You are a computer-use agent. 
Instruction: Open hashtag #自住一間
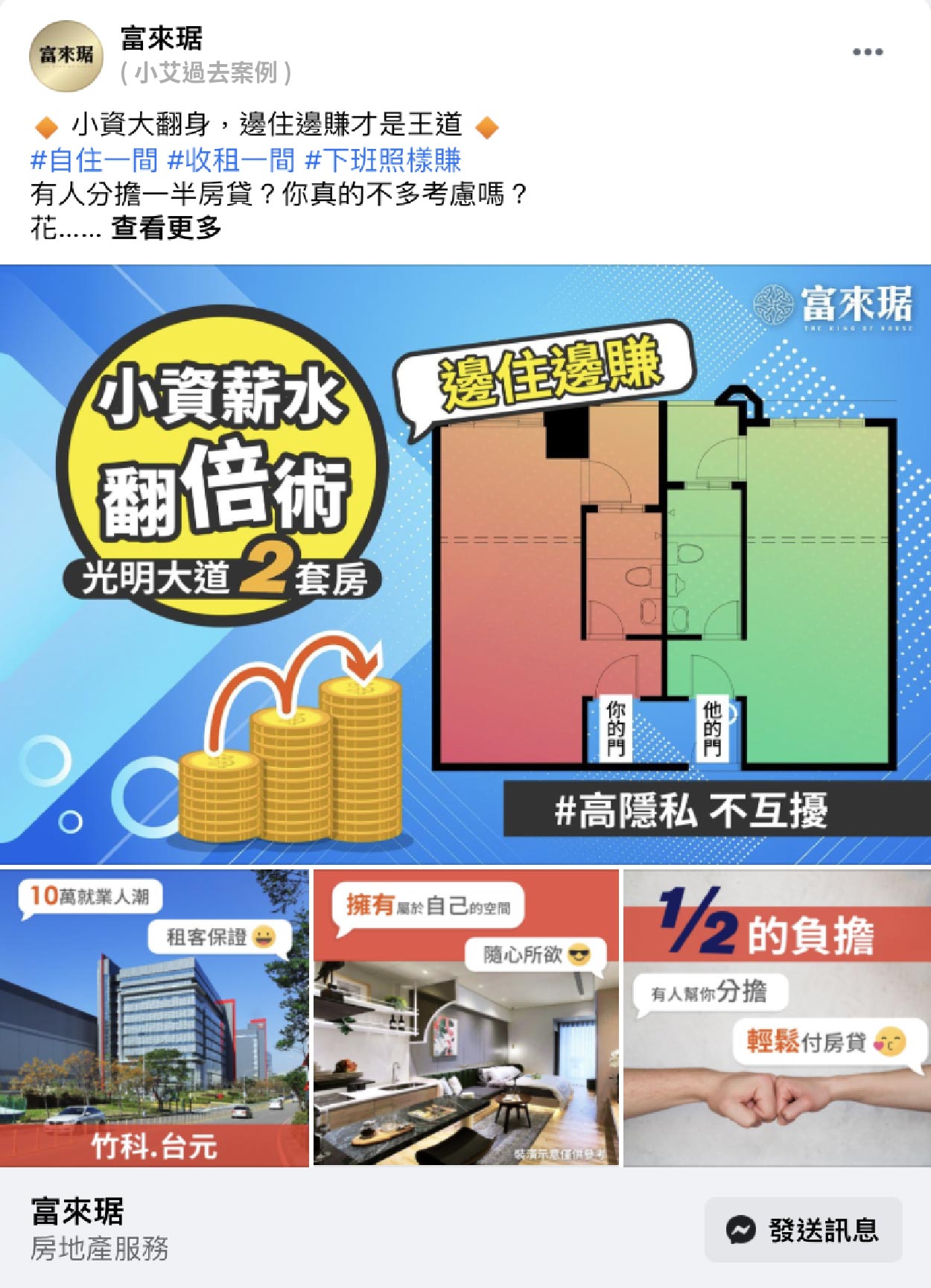(94, 160)
